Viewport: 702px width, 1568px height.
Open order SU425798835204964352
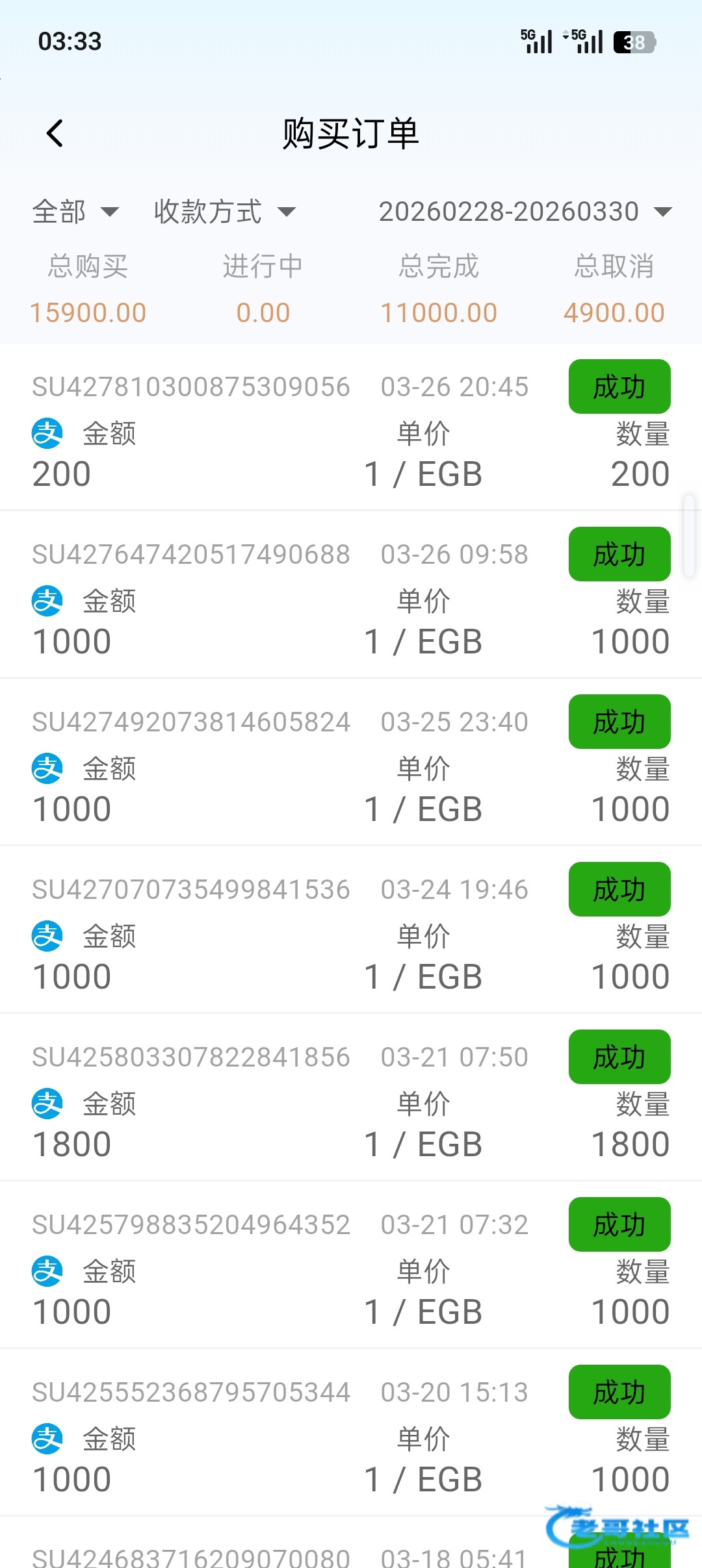[351, 1265]
